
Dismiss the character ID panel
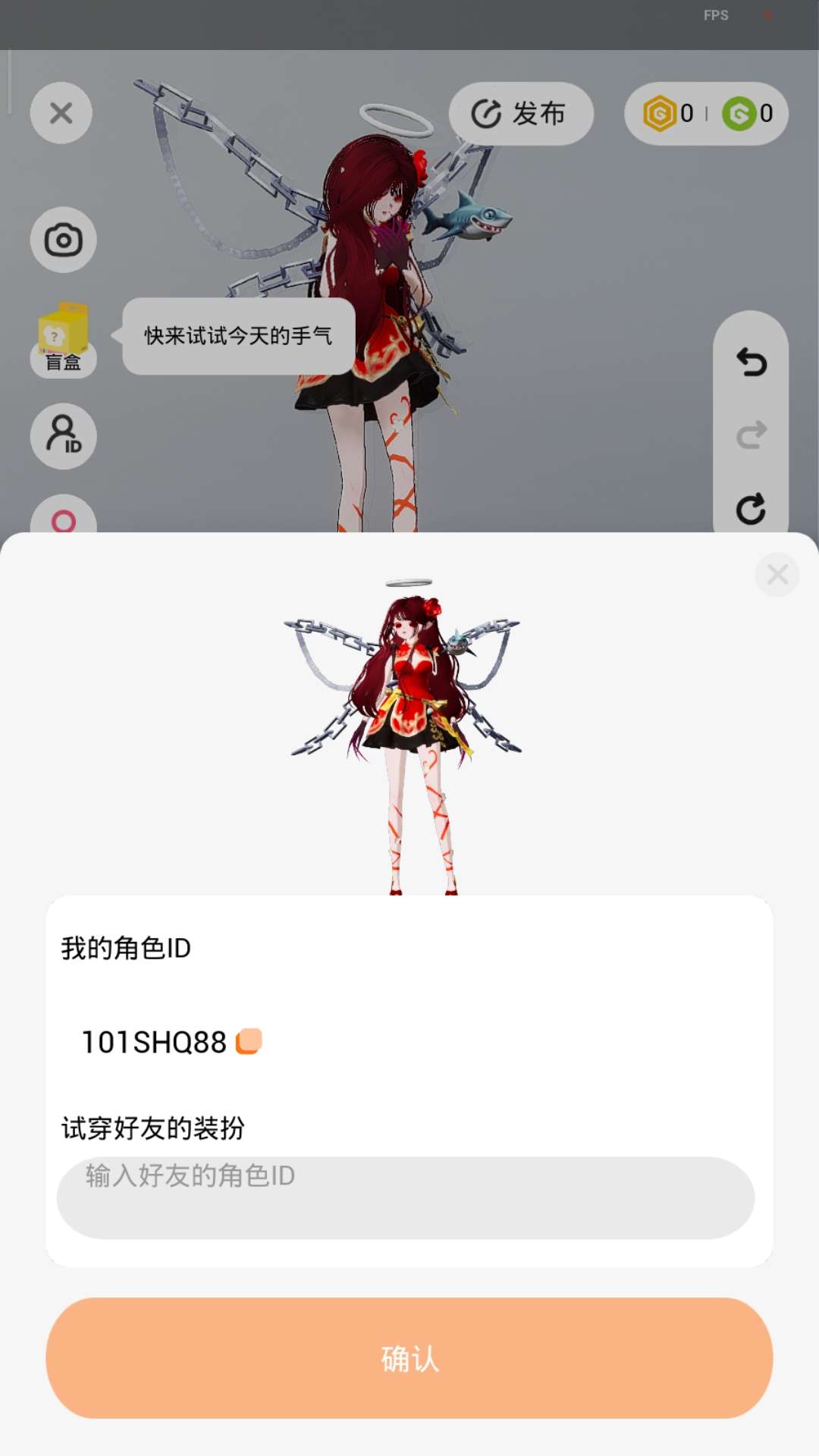[777, 575]
